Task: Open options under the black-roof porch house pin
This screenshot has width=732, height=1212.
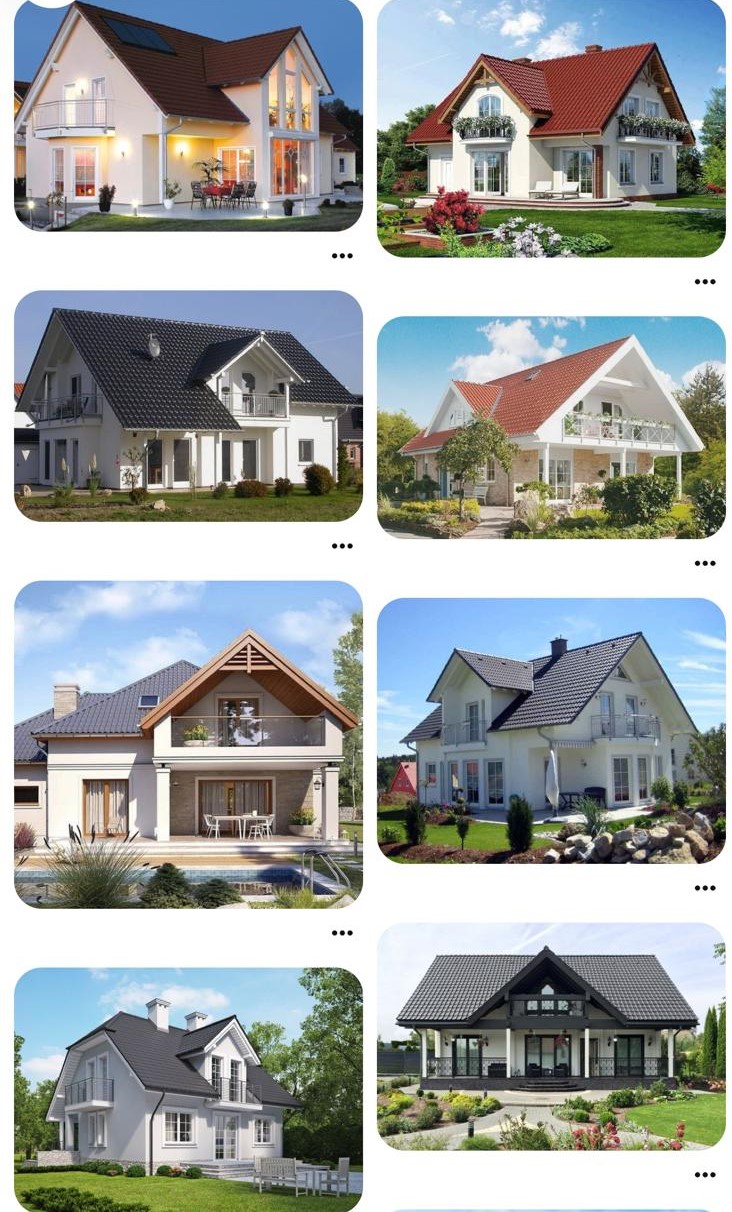Action: click(x=705, y=1175)
